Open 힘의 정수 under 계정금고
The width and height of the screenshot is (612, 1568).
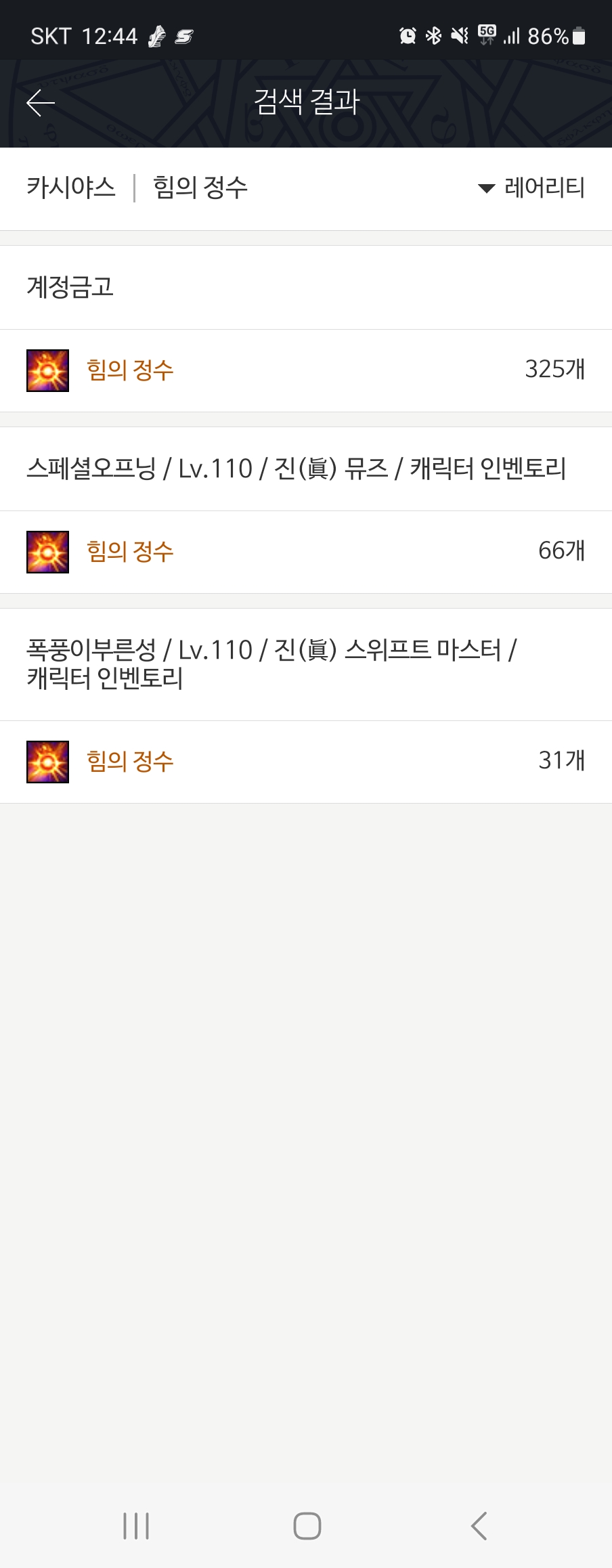(130, 370)
